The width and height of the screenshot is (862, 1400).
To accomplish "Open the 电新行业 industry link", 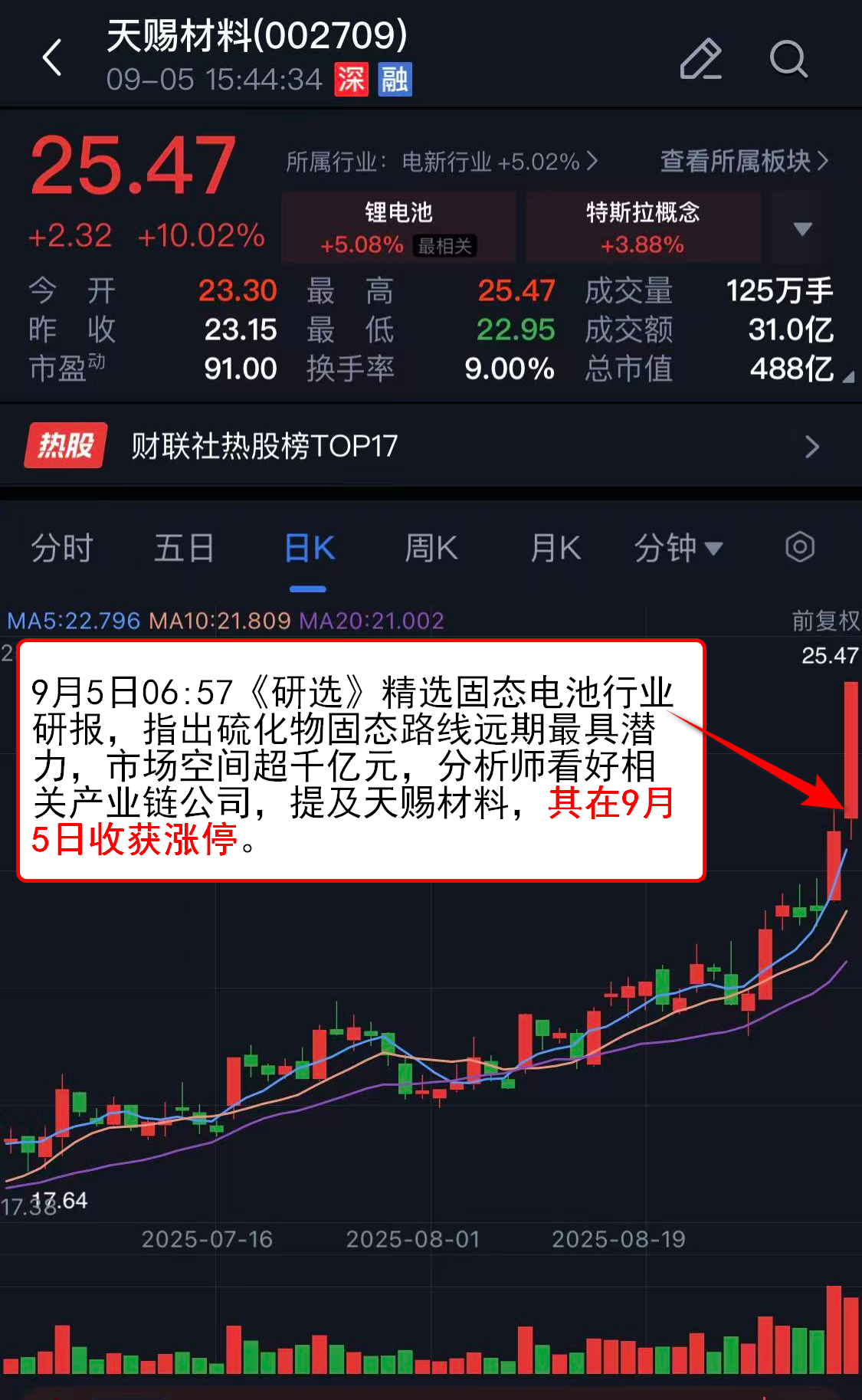I will pyautogui.click(x=442, y=162).
